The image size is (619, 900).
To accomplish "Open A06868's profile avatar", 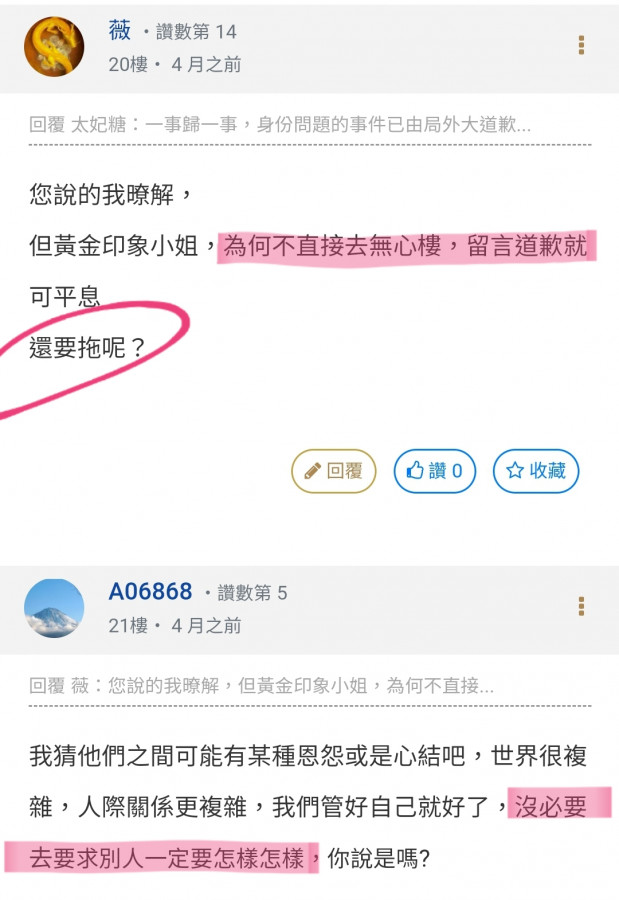I will point(54,608).
